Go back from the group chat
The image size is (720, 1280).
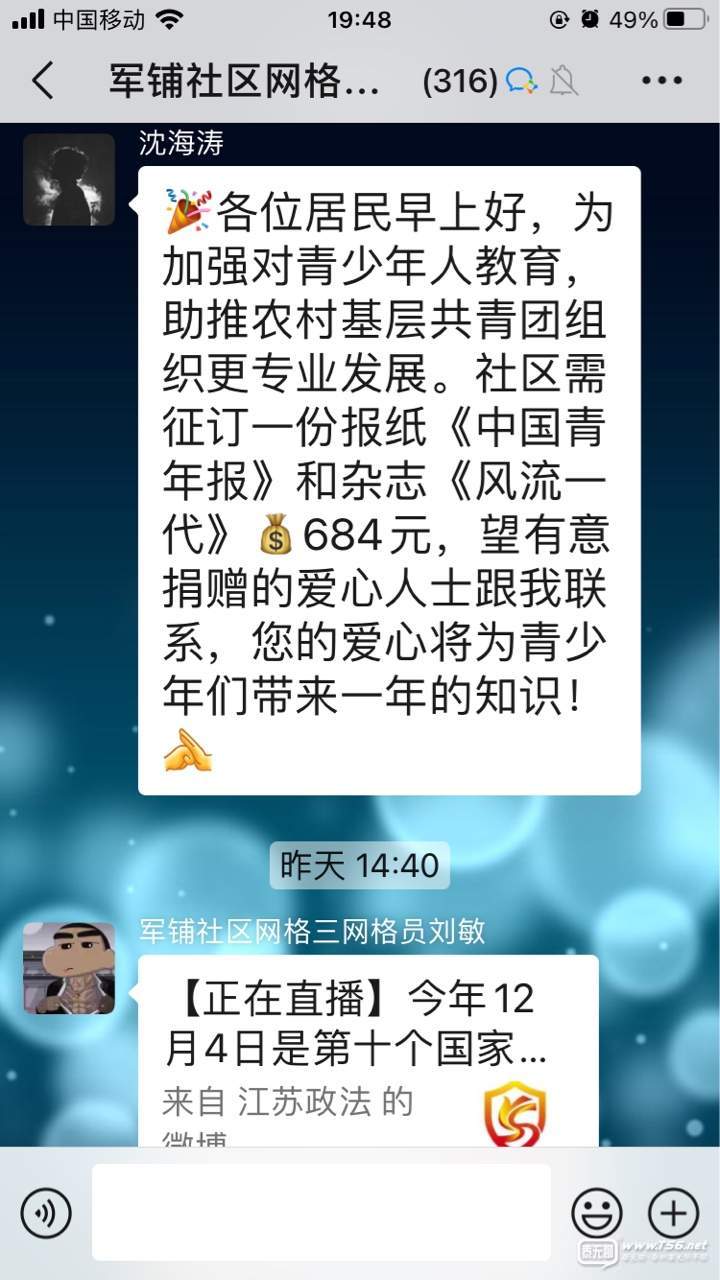tap(42, 81)
